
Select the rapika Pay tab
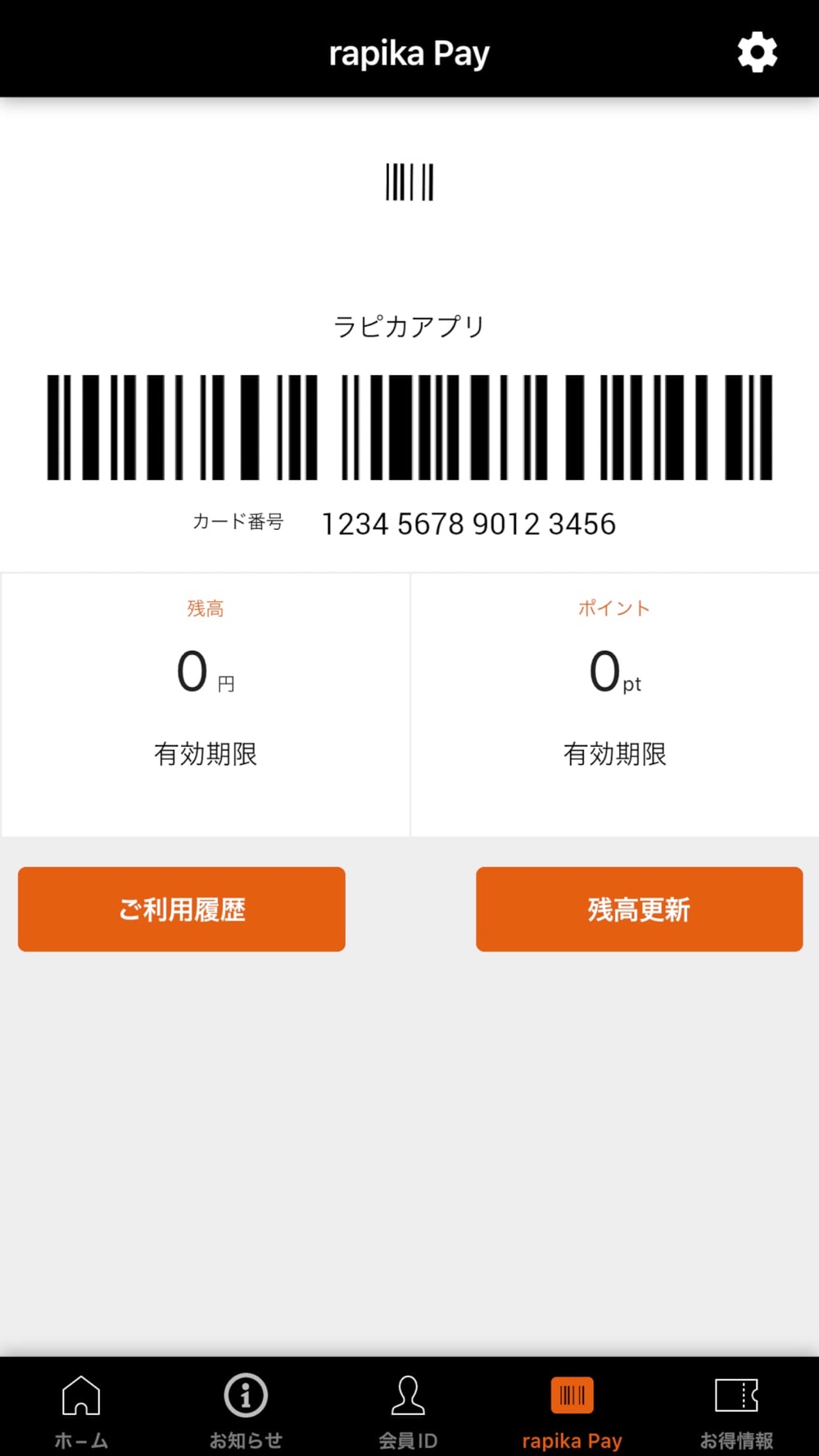(572, 1410)
